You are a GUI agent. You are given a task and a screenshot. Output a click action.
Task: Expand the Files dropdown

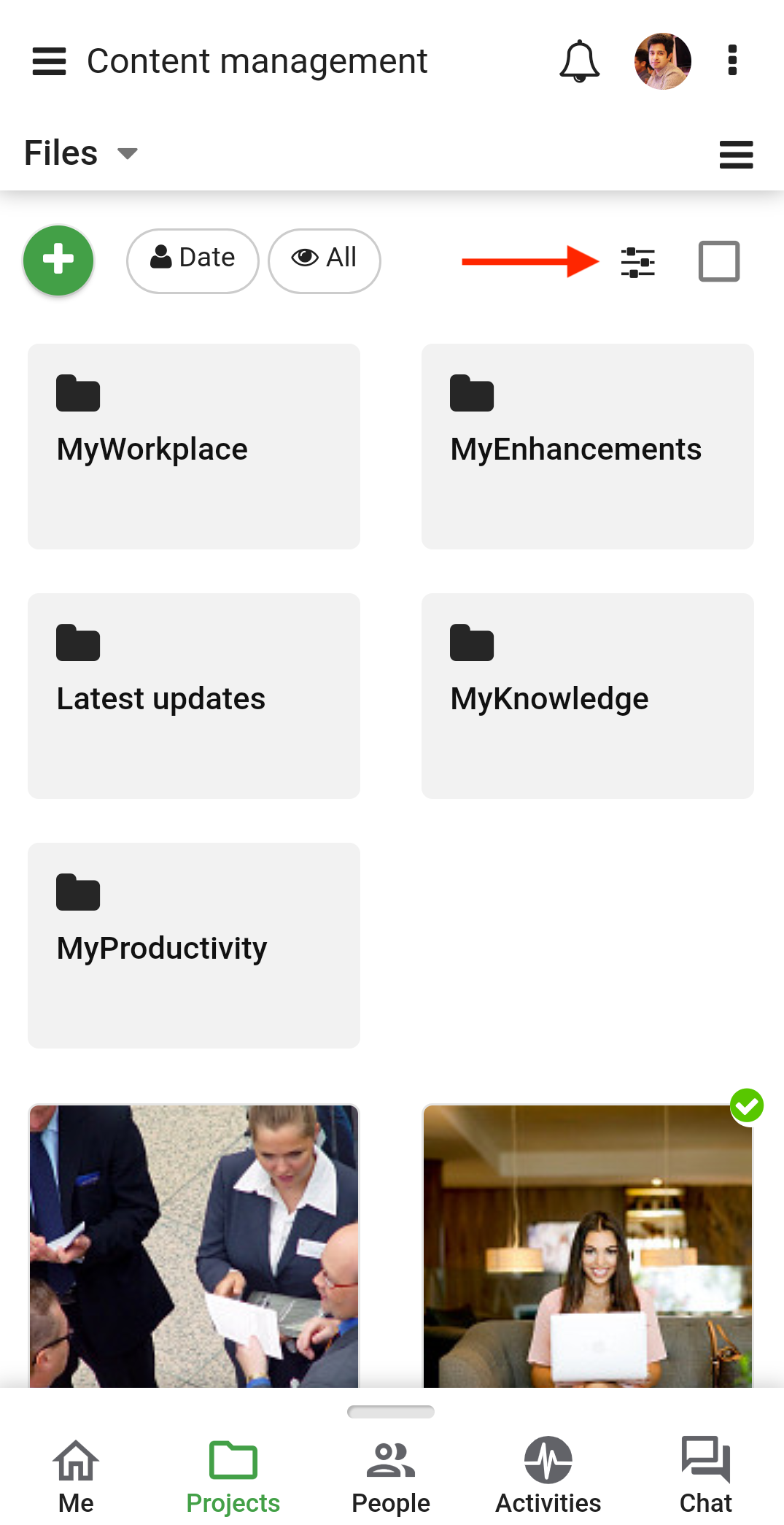[81, 153]
